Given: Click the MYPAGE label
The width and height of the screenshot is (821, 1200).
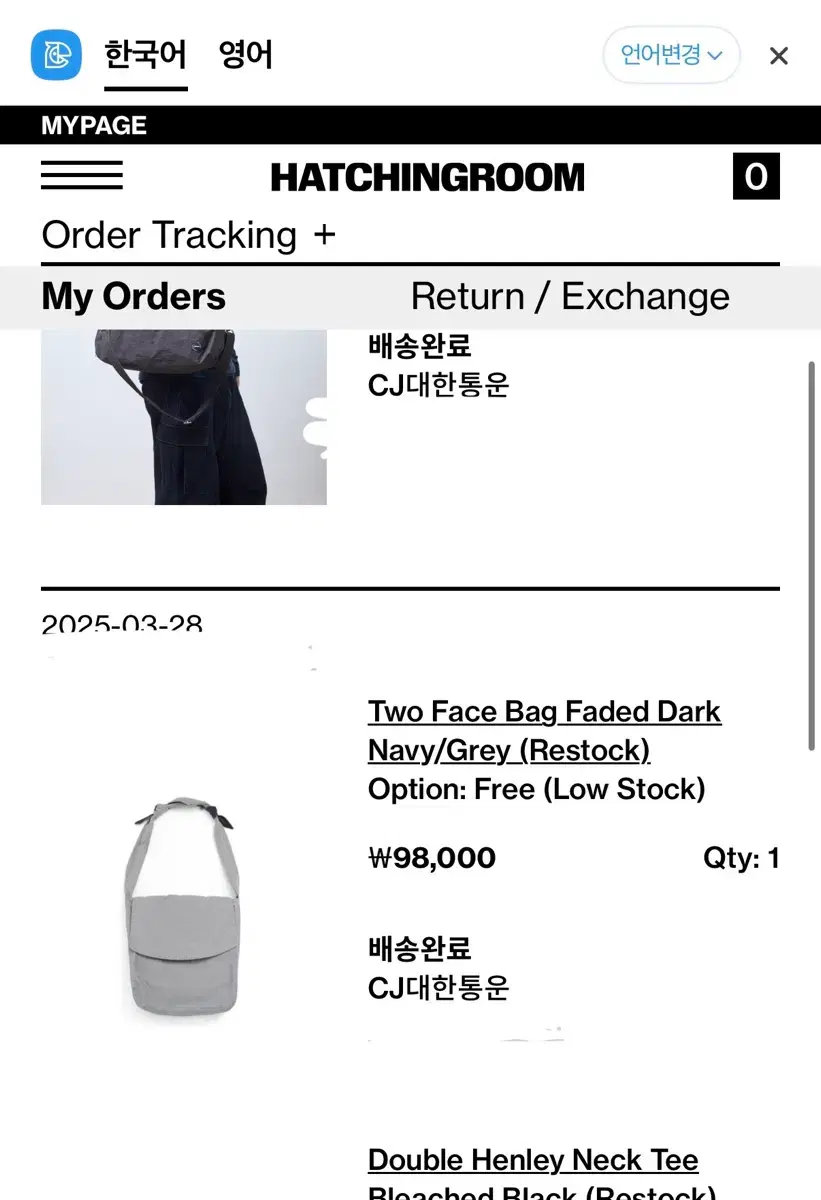Looking at the screenshot, I should pos(93,125).
